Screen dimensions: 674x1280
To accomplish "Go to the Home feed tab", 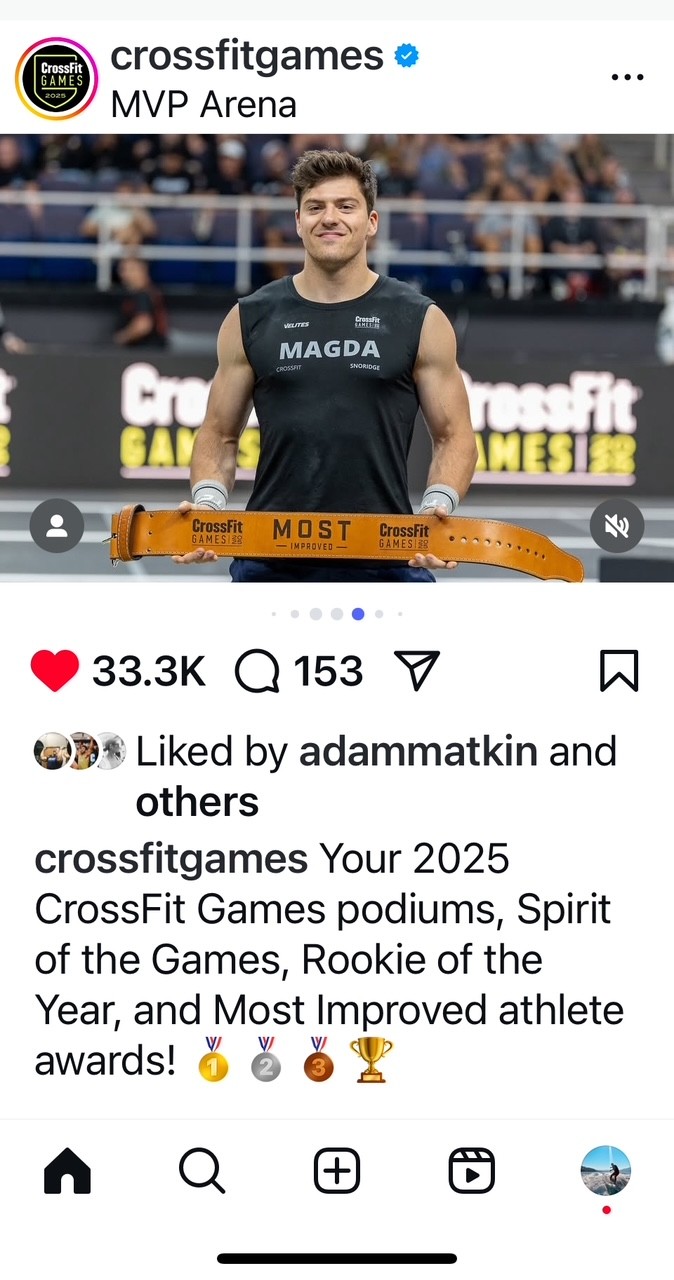I will coord(68,1170).
